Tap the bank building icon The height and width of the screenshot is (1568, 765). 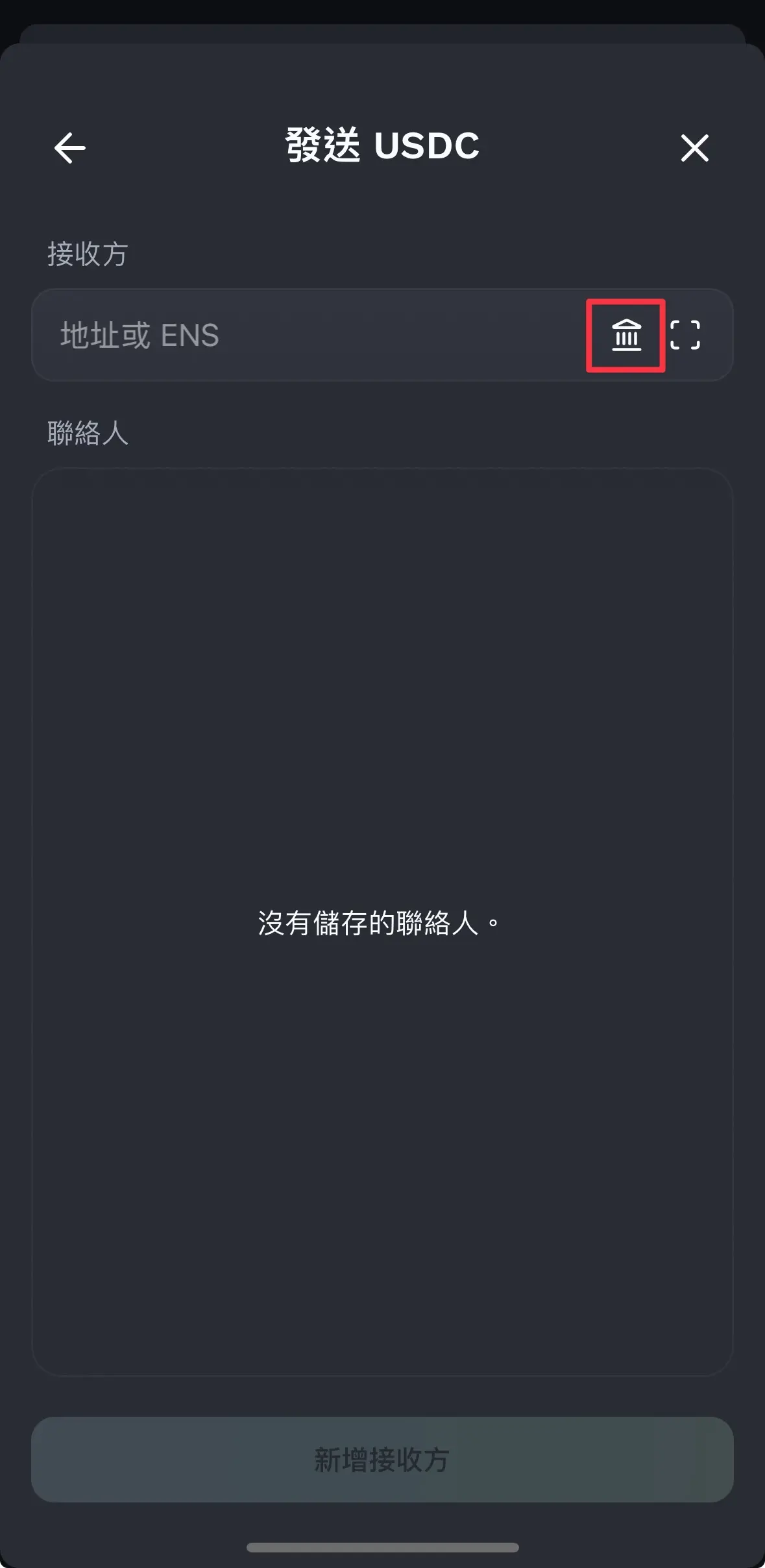click(x=626, y=335)
